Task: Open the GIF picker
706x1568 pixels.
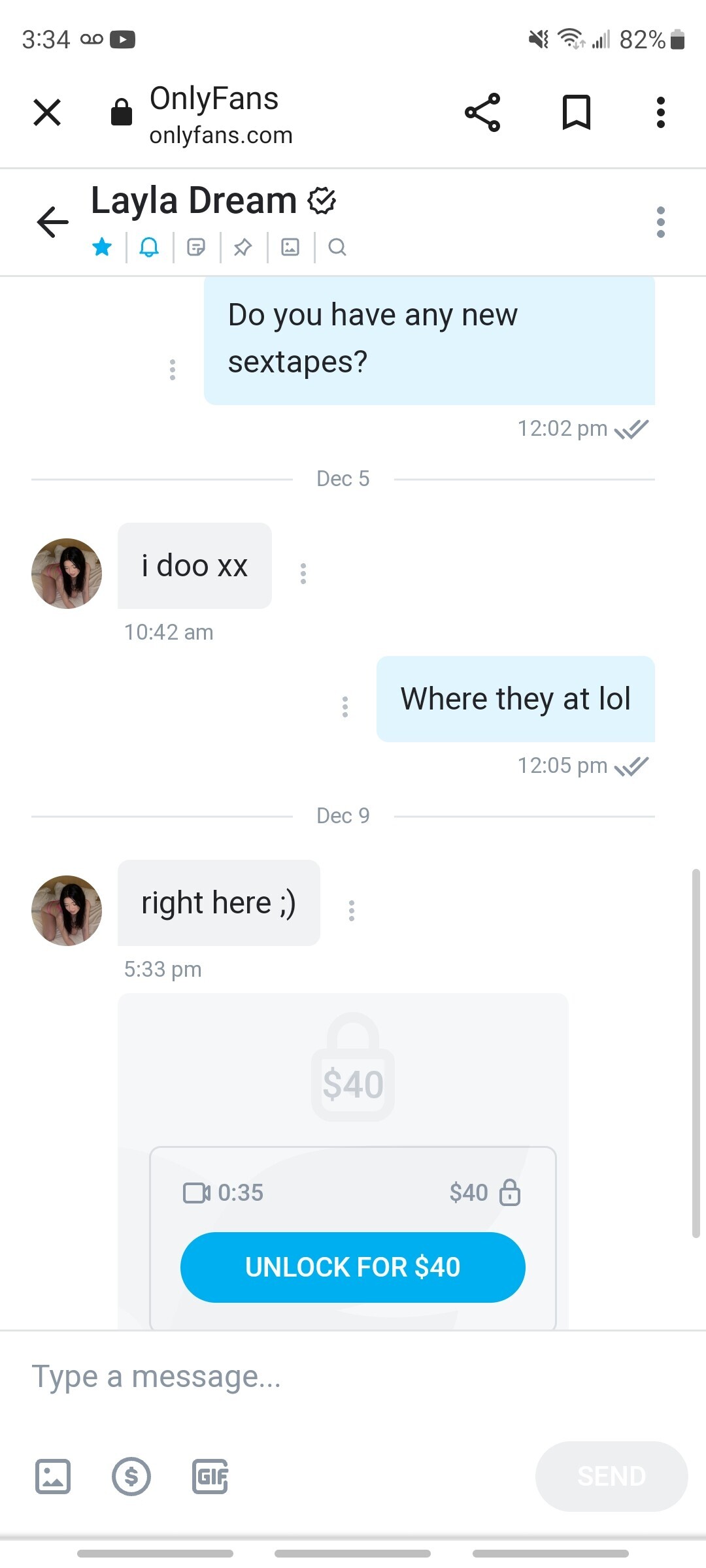Action: click(210, 1477)
